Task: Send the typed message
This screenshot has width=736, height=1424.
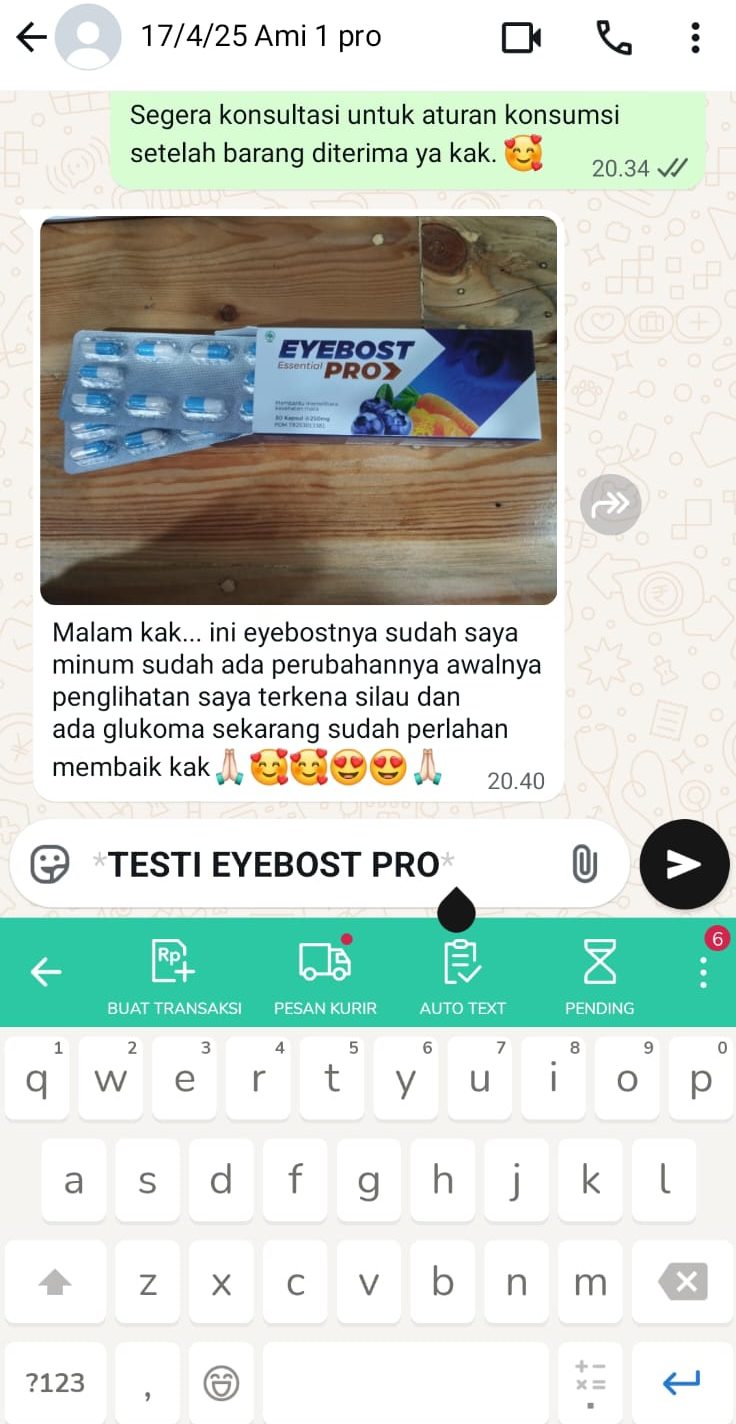Action: 684,864
